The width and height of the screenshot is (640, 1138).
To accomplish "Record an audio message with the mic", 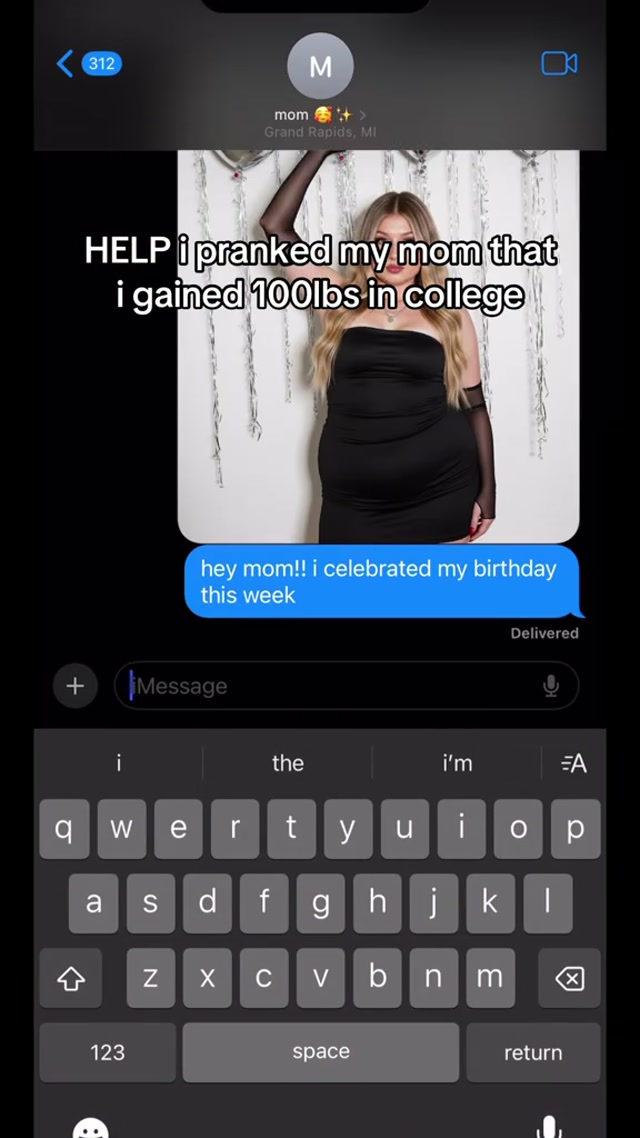I will tap(550, 686).
